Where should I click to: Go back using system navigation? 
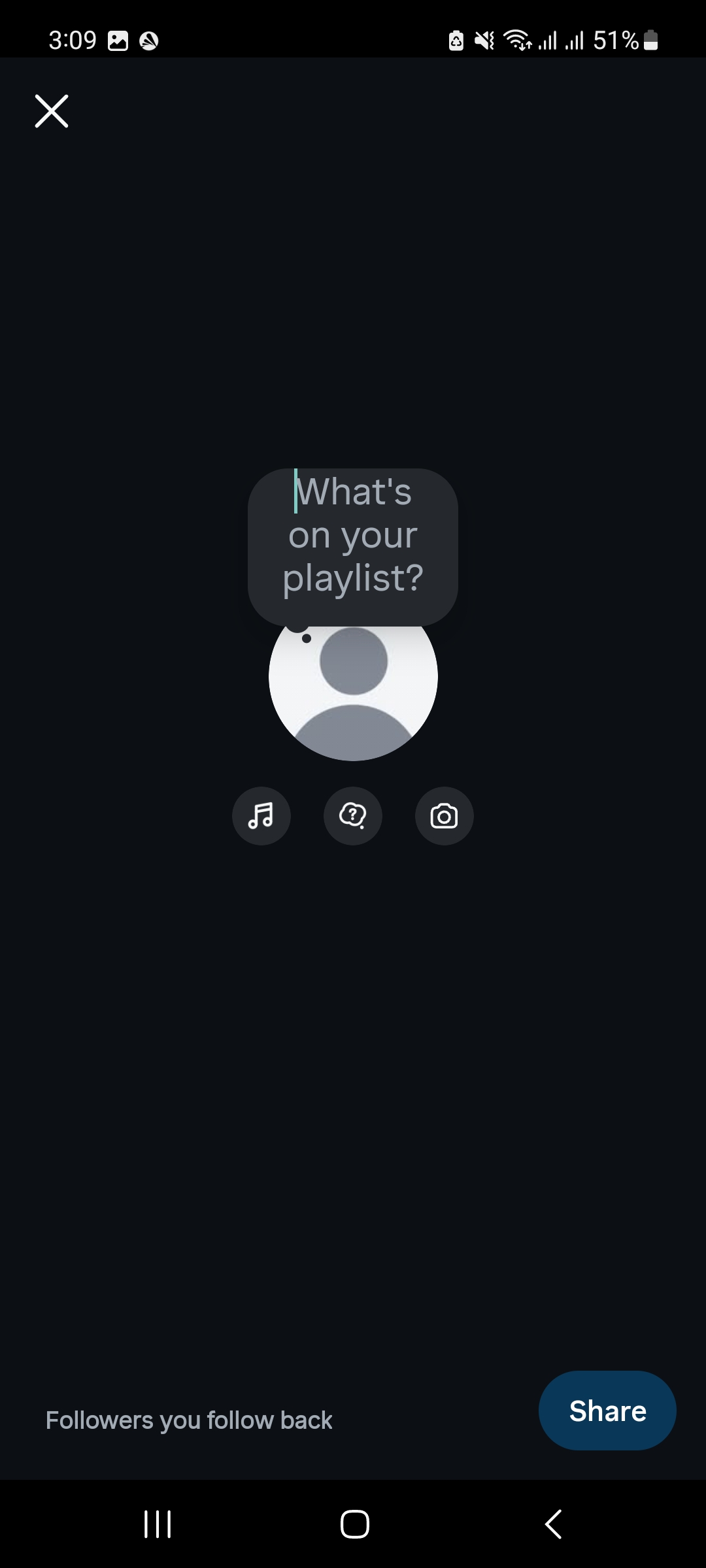pos(553,1524)
